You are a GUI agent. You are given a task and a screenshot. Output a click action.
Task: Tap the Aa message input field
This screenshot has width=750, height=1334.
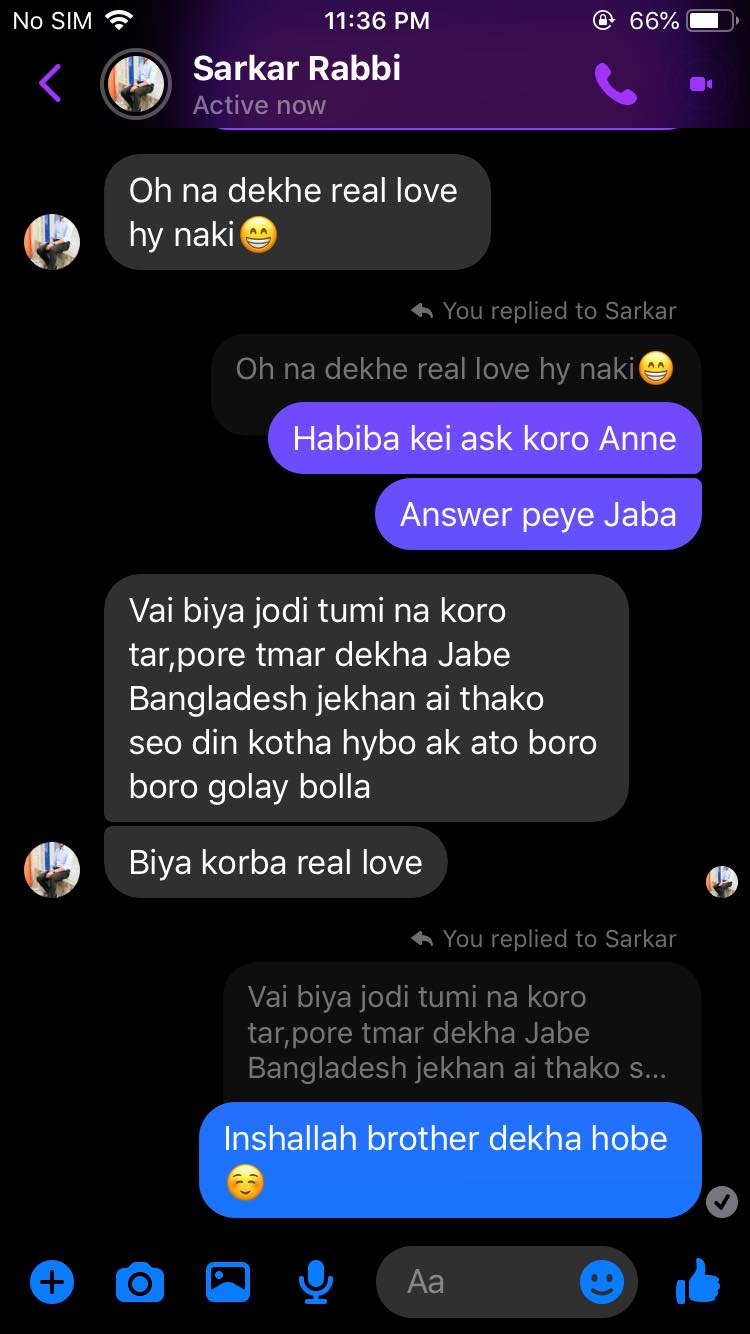(x=490, y=1281)
